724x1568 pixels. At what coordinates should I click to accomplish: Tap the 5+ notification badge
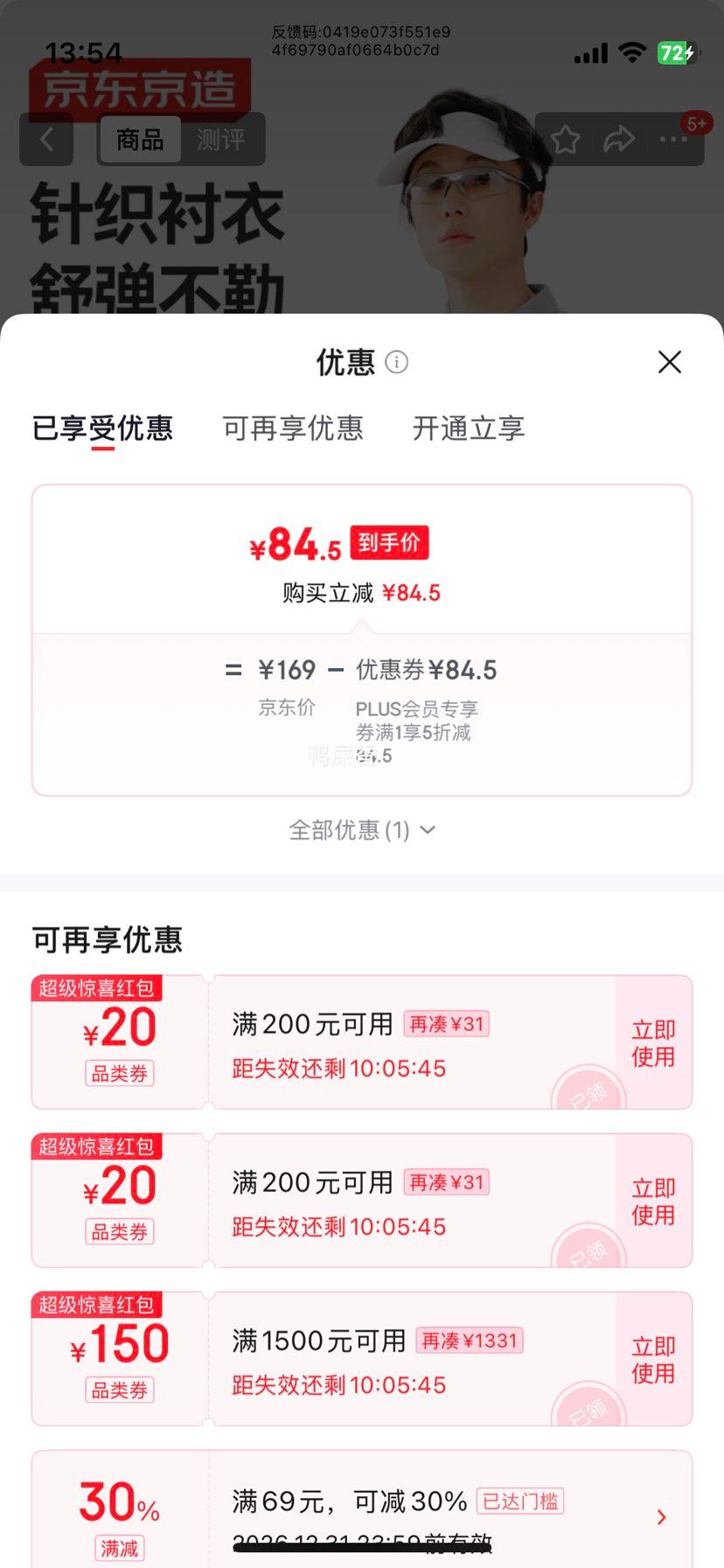point(695,123)
